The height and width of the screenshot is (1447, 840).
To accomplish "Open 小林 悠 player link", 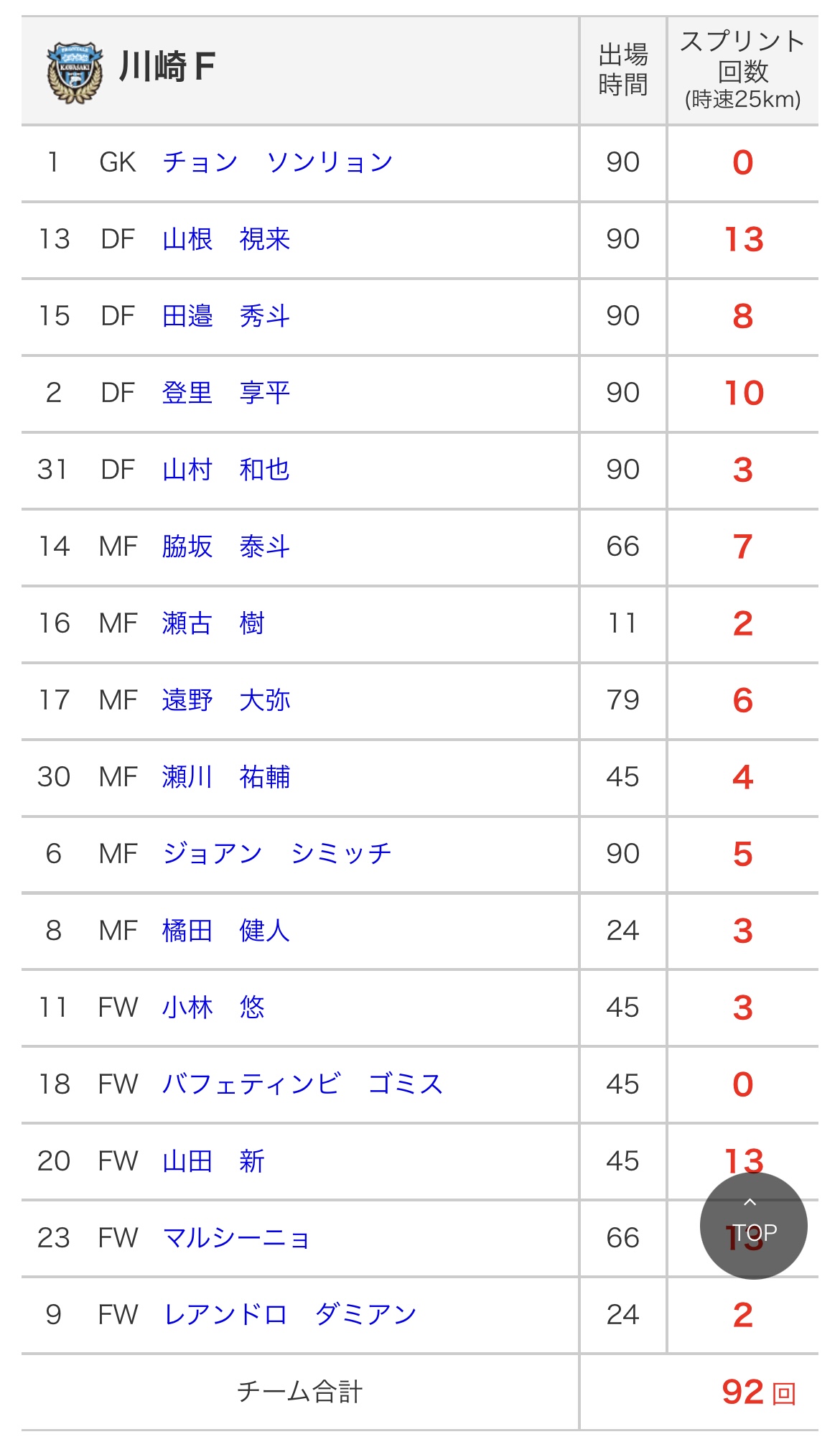I will (x=213, y=1008).
